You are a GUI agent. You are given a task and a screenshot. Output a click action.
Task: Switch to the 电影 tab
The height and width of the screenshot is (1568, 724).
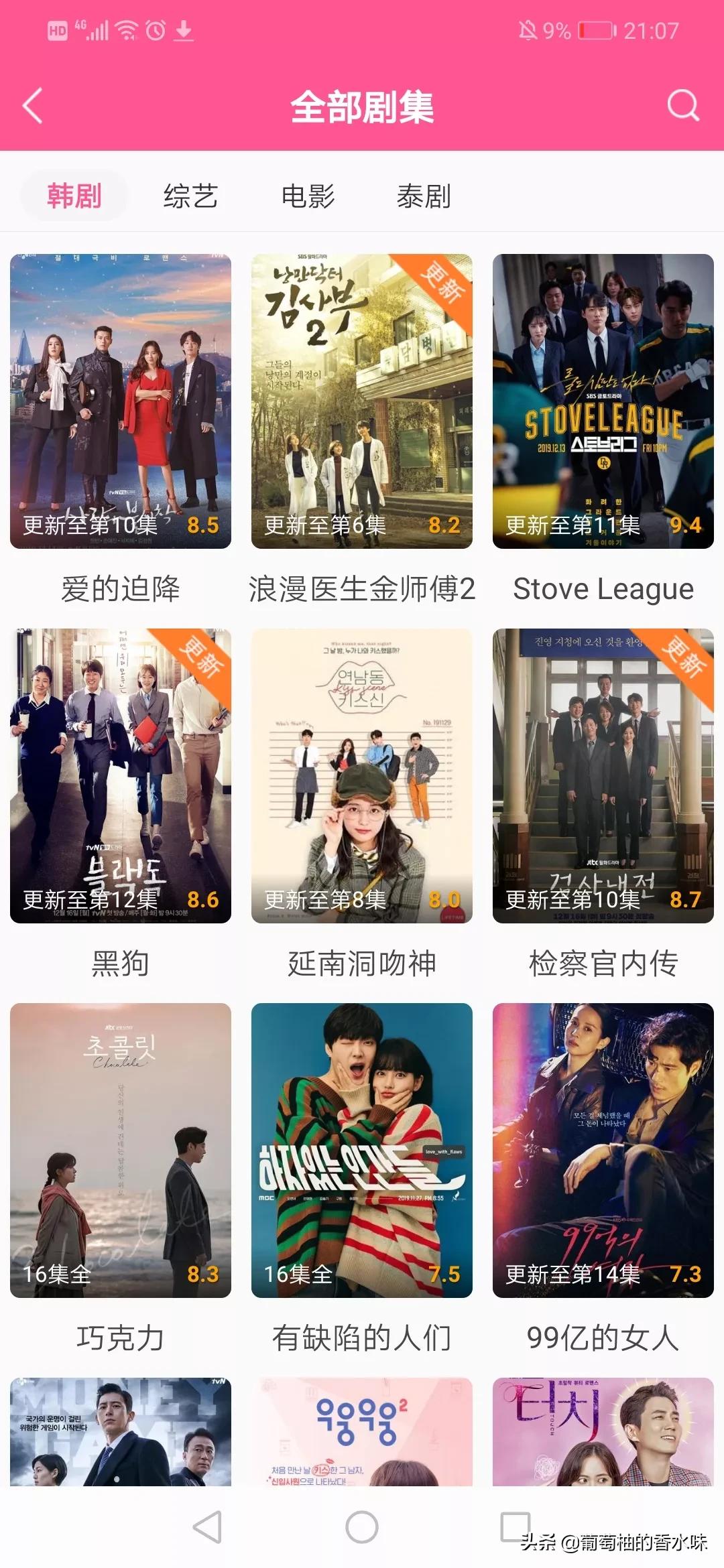click(308, 196)
